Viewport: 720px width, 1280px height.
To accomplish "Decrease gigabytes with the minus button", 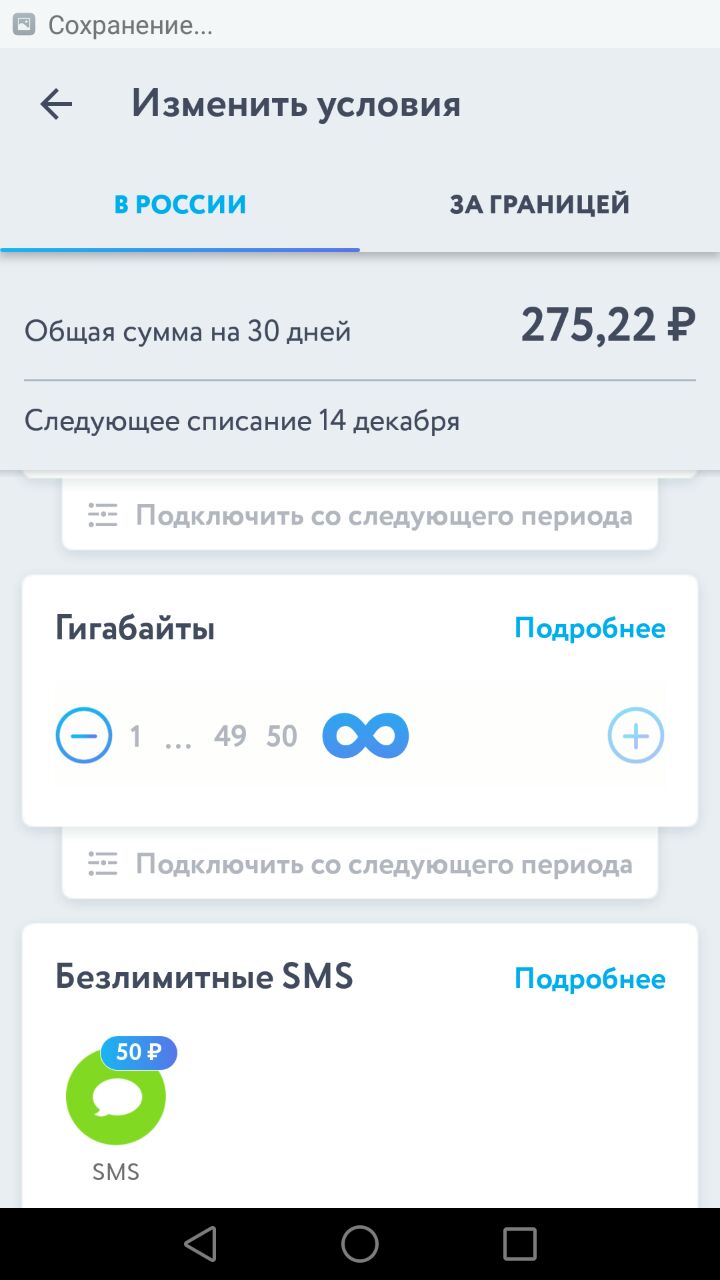I will pos(84,736).
